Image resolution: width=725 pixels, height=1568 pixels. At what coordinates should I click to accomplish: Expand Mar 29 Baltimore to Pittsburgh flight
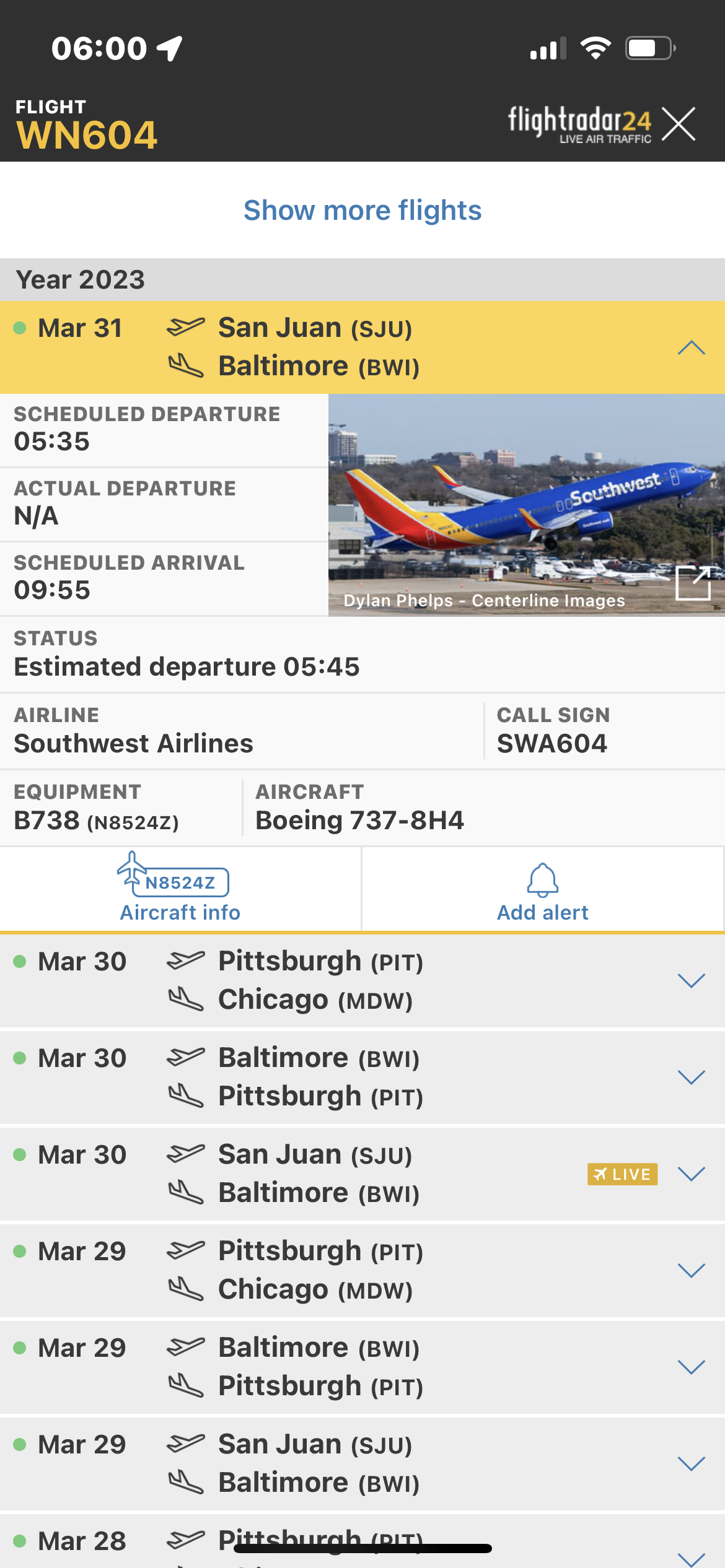(x=691, y=1367)
